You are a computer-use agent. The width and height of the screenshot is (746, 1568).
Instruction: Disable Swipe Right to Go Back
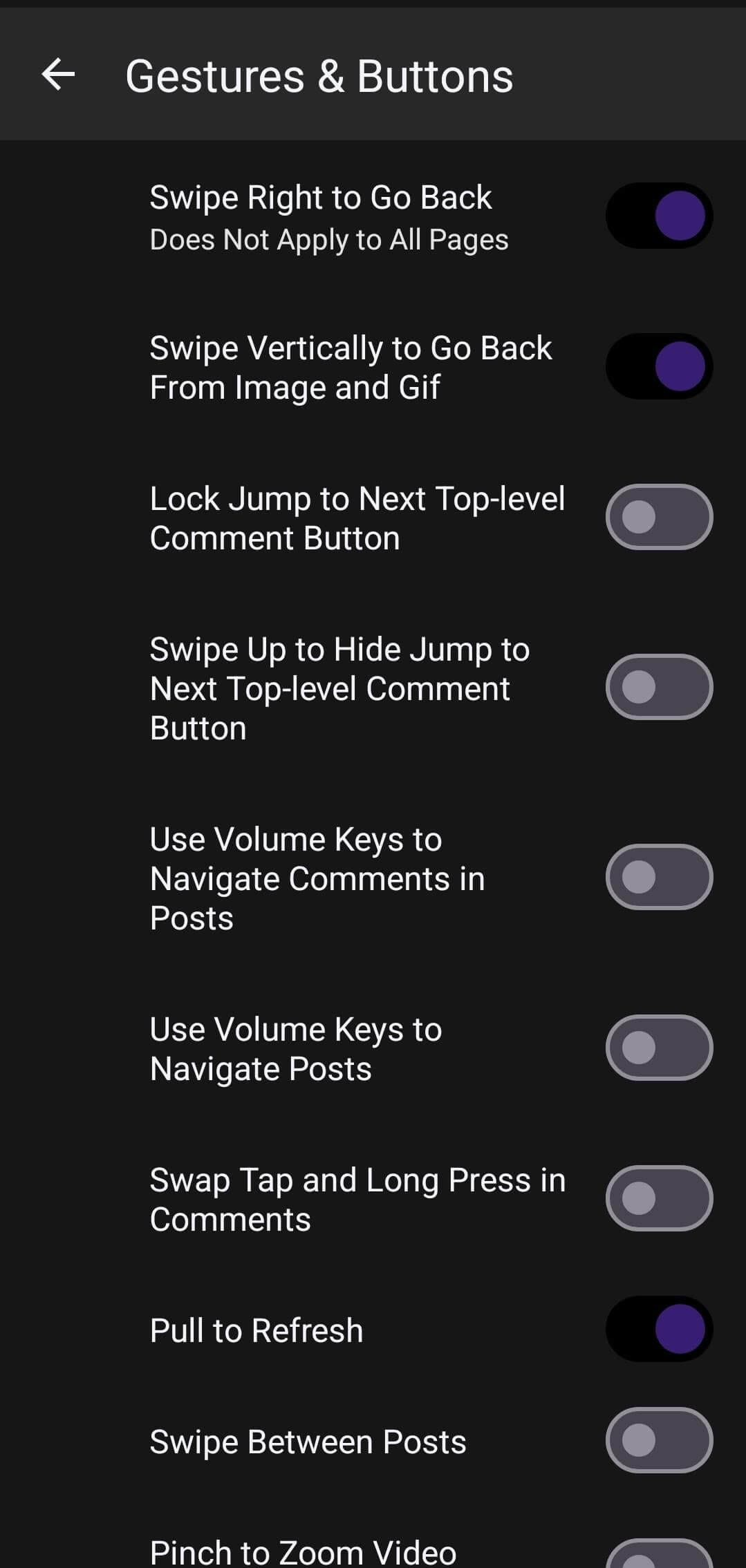pyautogui.click(x=659, y=216)
